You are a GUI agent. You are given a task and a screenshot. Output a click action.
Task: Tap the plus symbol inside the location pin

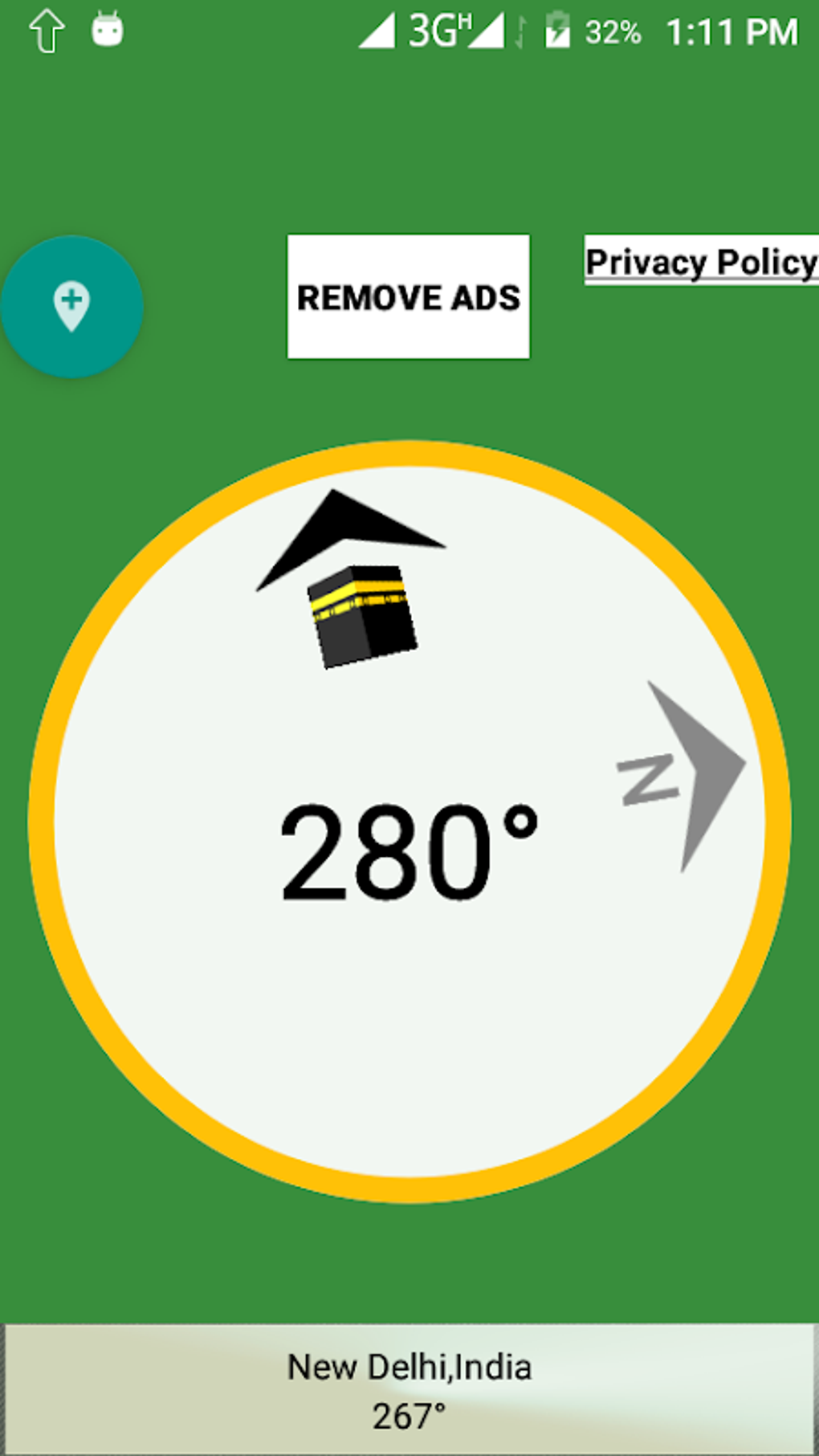[x=71, y=301]
